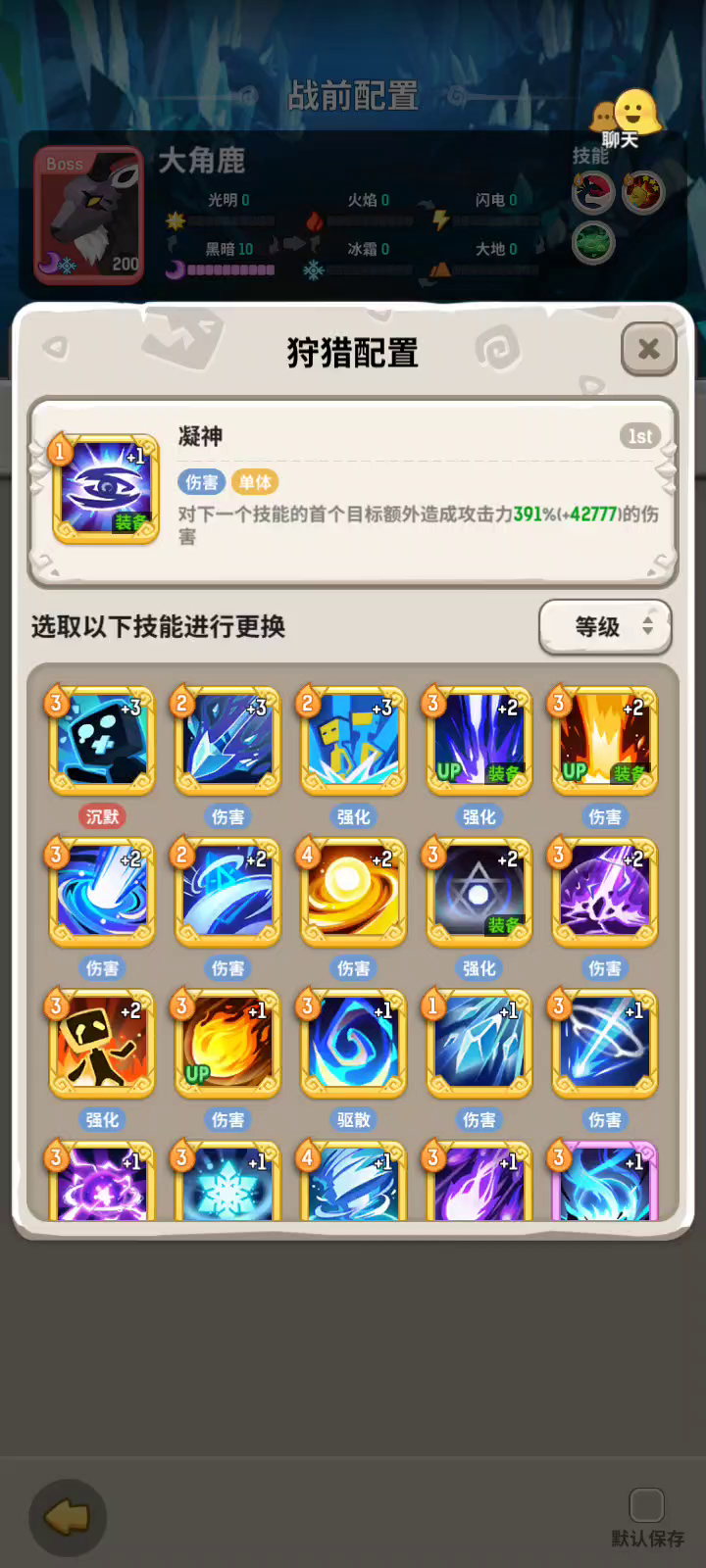
Task: Open the 等级 sort dropdown
Action: pyautogui.click(x=605, y=627)
